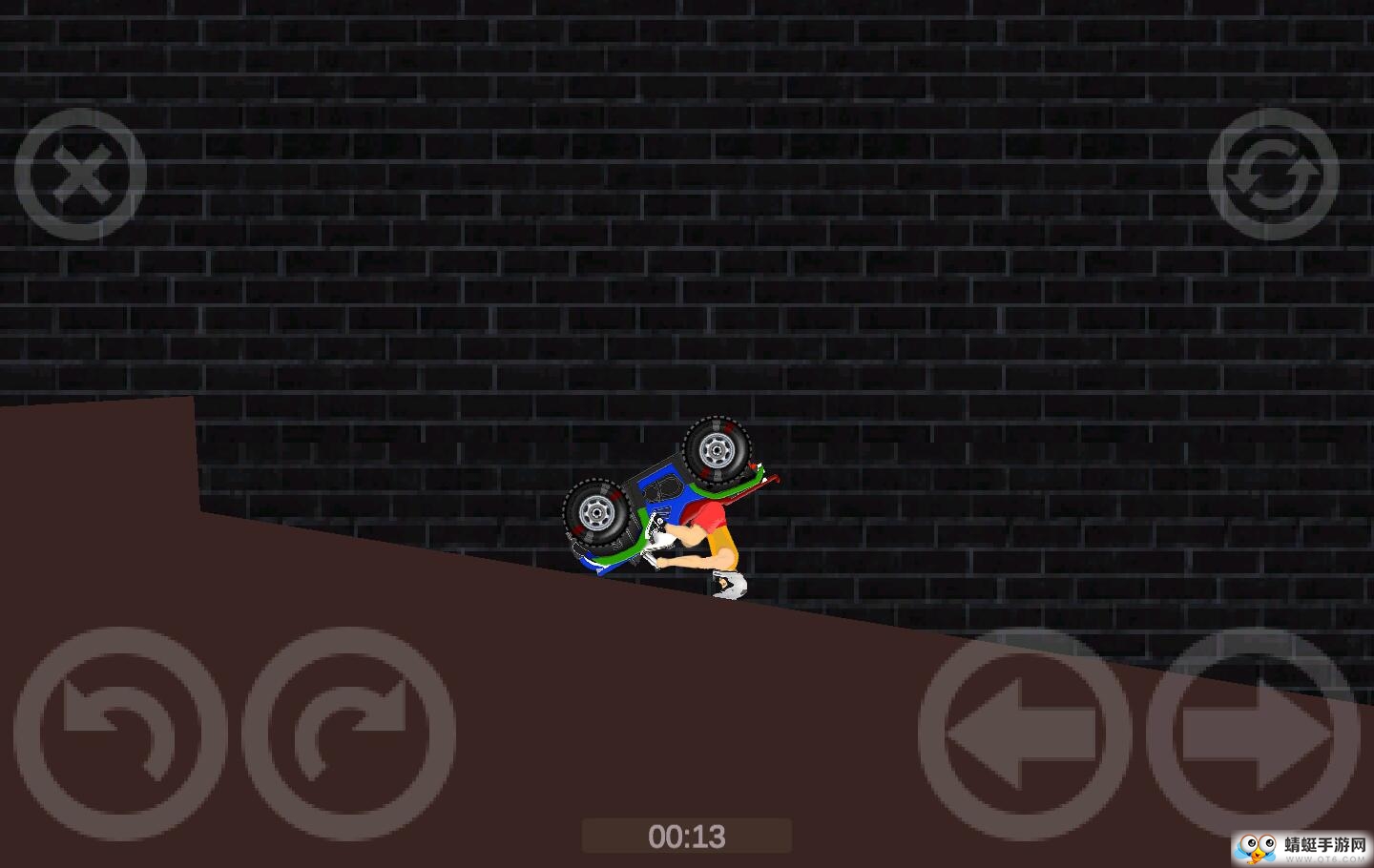Rotate vehicle counterclockwise

120,734
